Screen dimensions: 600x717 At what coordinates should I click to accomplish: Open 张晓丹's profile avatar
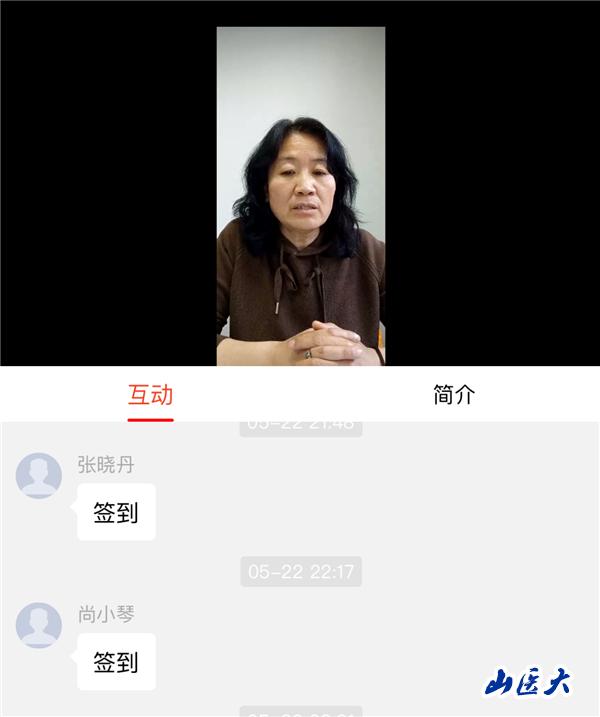(x=39, y=475)
